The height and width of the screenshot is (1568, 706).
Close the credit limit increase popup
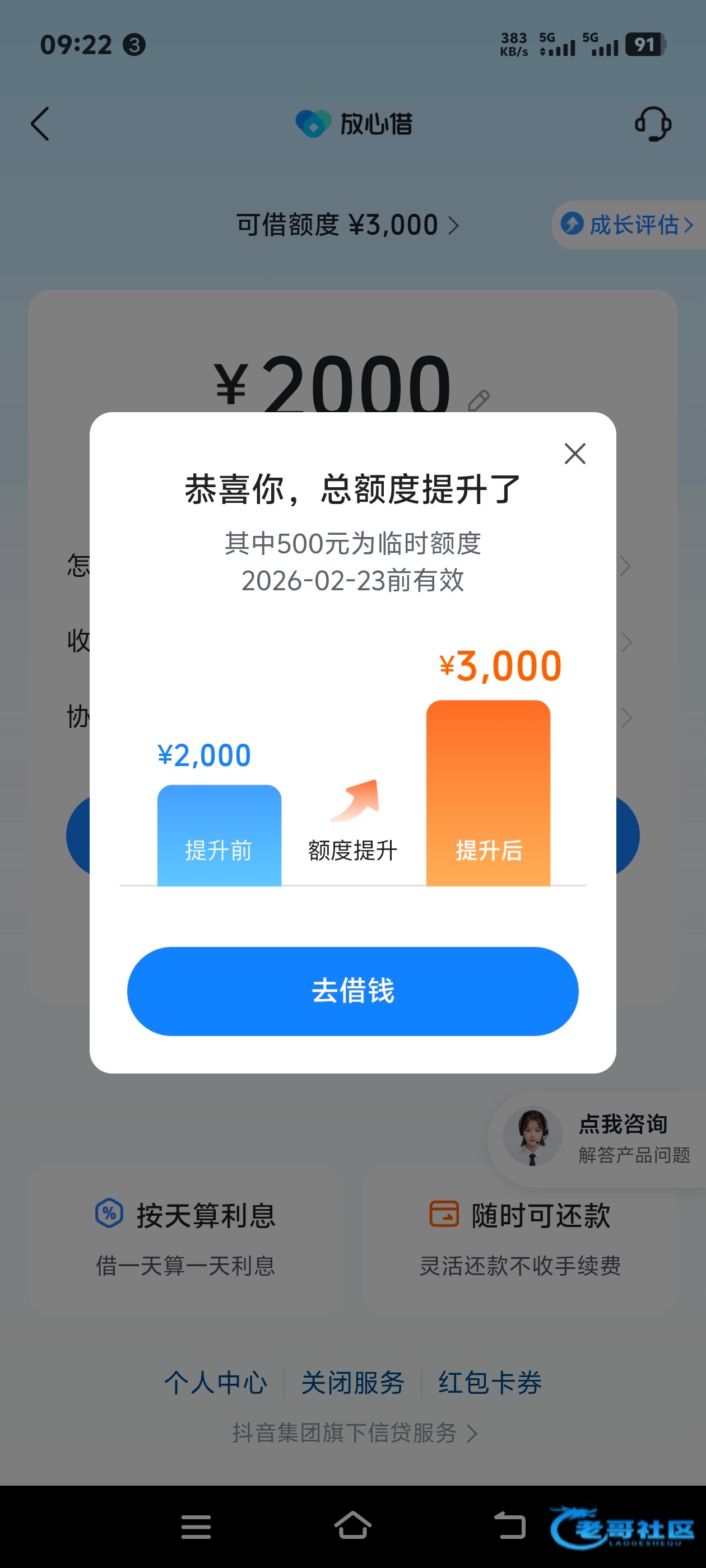point(574,454)
